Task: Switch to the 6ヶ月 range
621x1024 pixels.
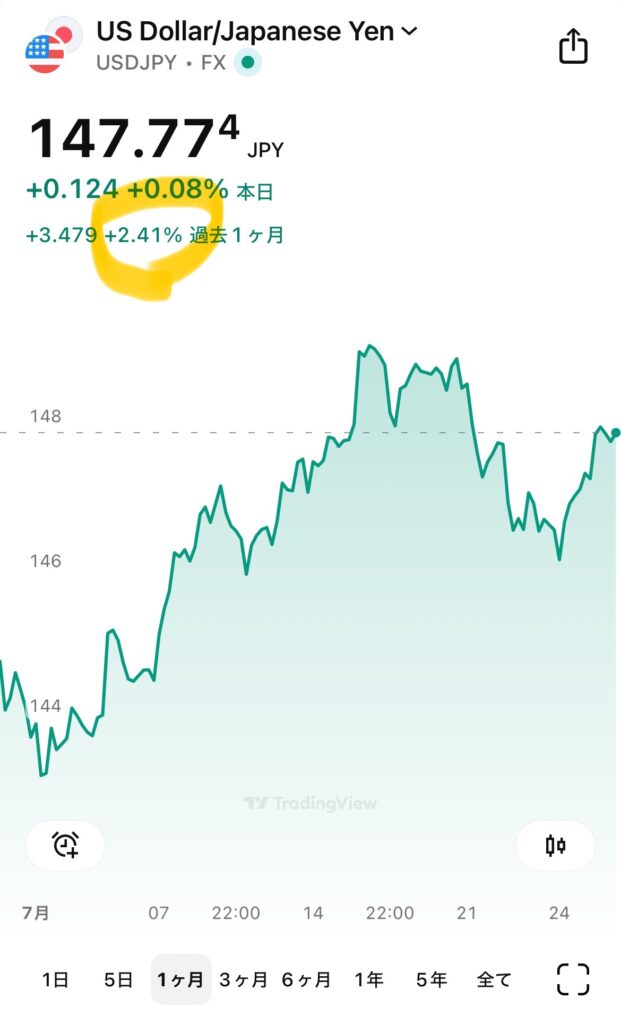Action: (306, 980)
